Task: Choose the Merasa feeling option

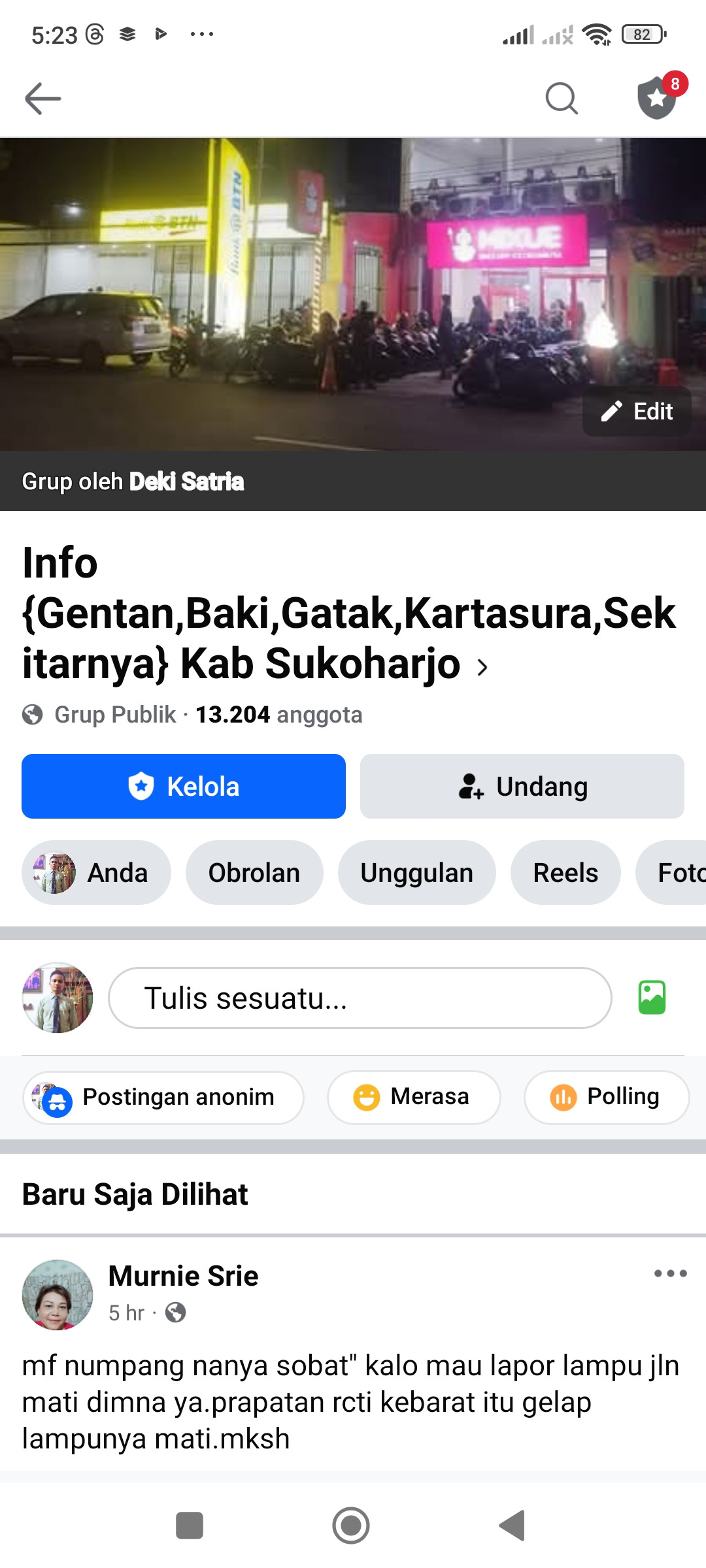Action: [x=414, y=1097]
